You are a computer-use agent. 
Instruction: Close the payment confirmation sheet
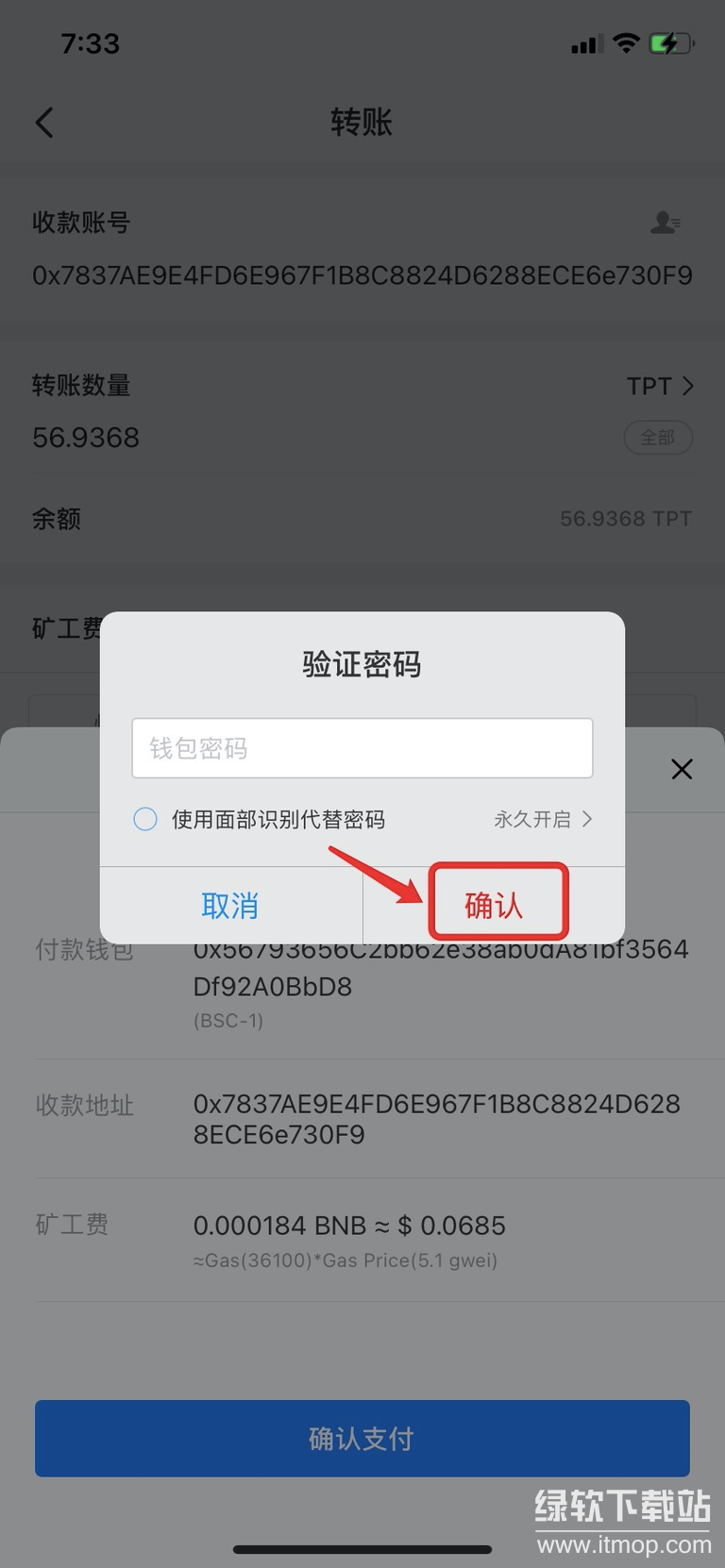click(682, 769)
